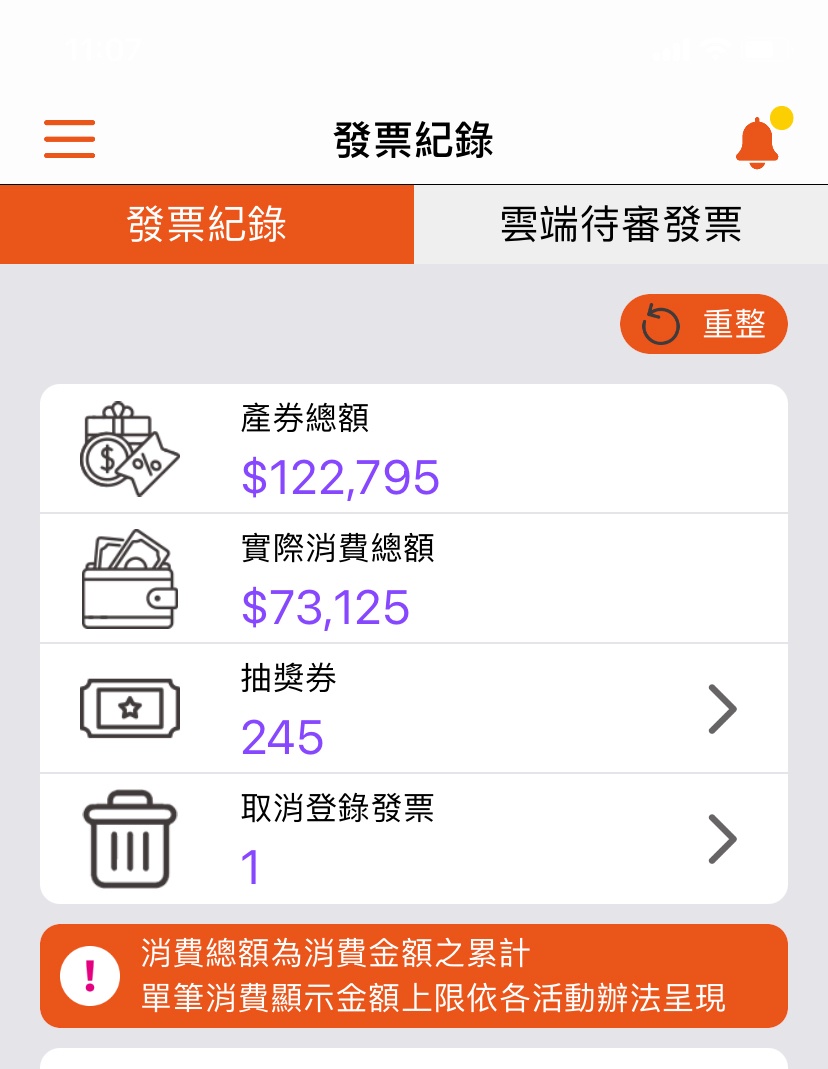Open the hamburger drawer menu

tap(70, 139)
